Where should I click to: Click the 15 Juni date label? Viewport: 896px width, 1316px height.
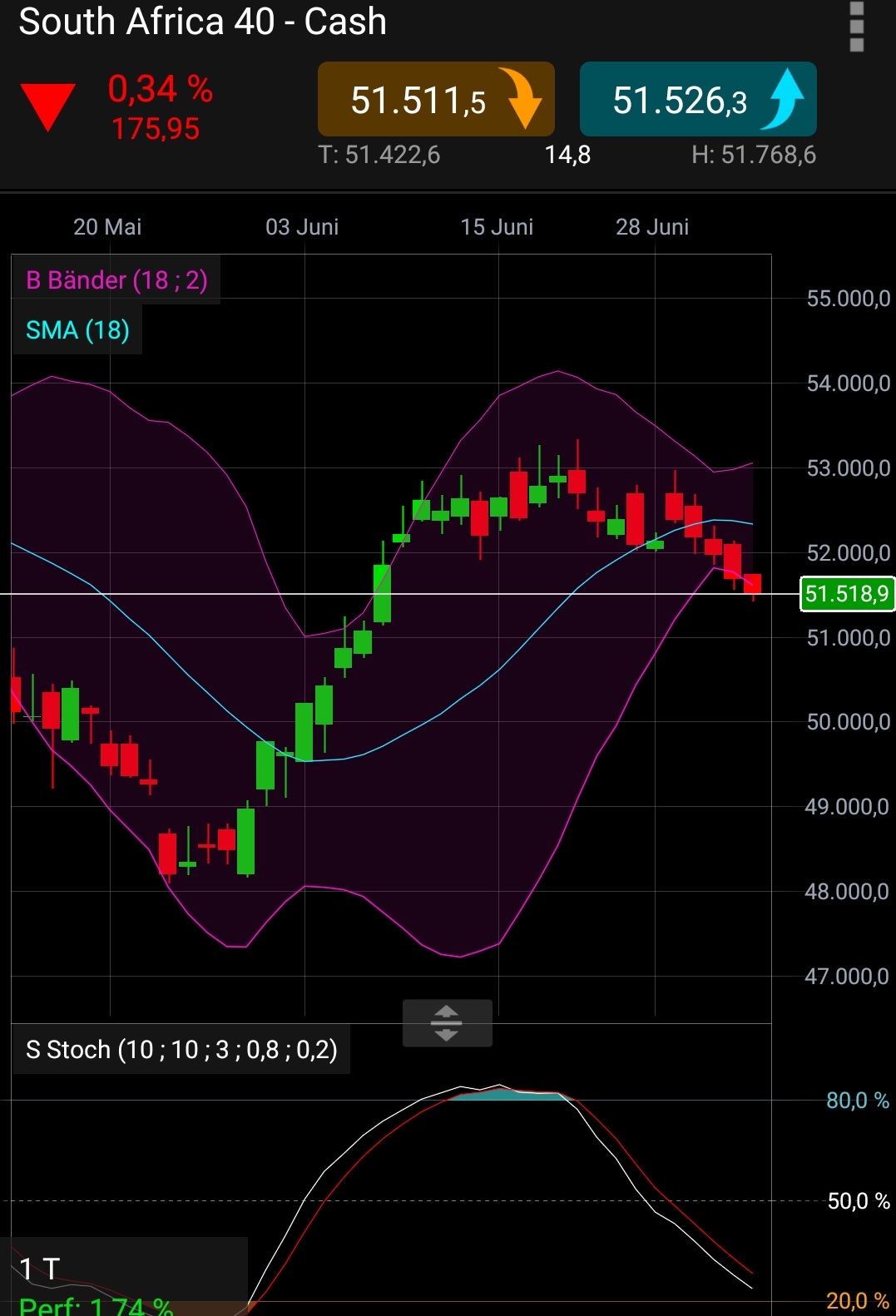click(x=498, y=226)
